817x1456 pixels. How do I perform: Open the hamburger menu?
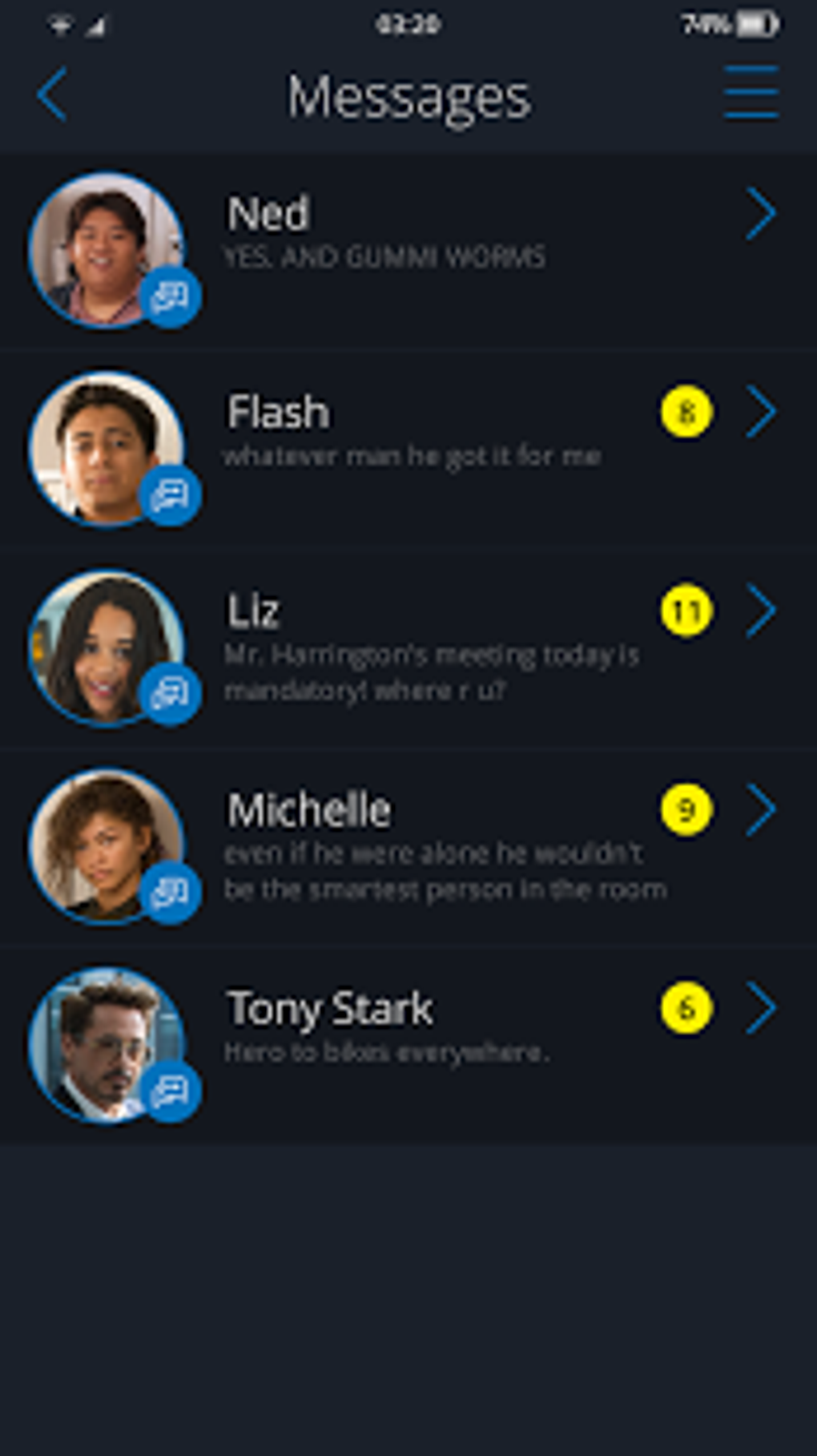coord(750,93)
